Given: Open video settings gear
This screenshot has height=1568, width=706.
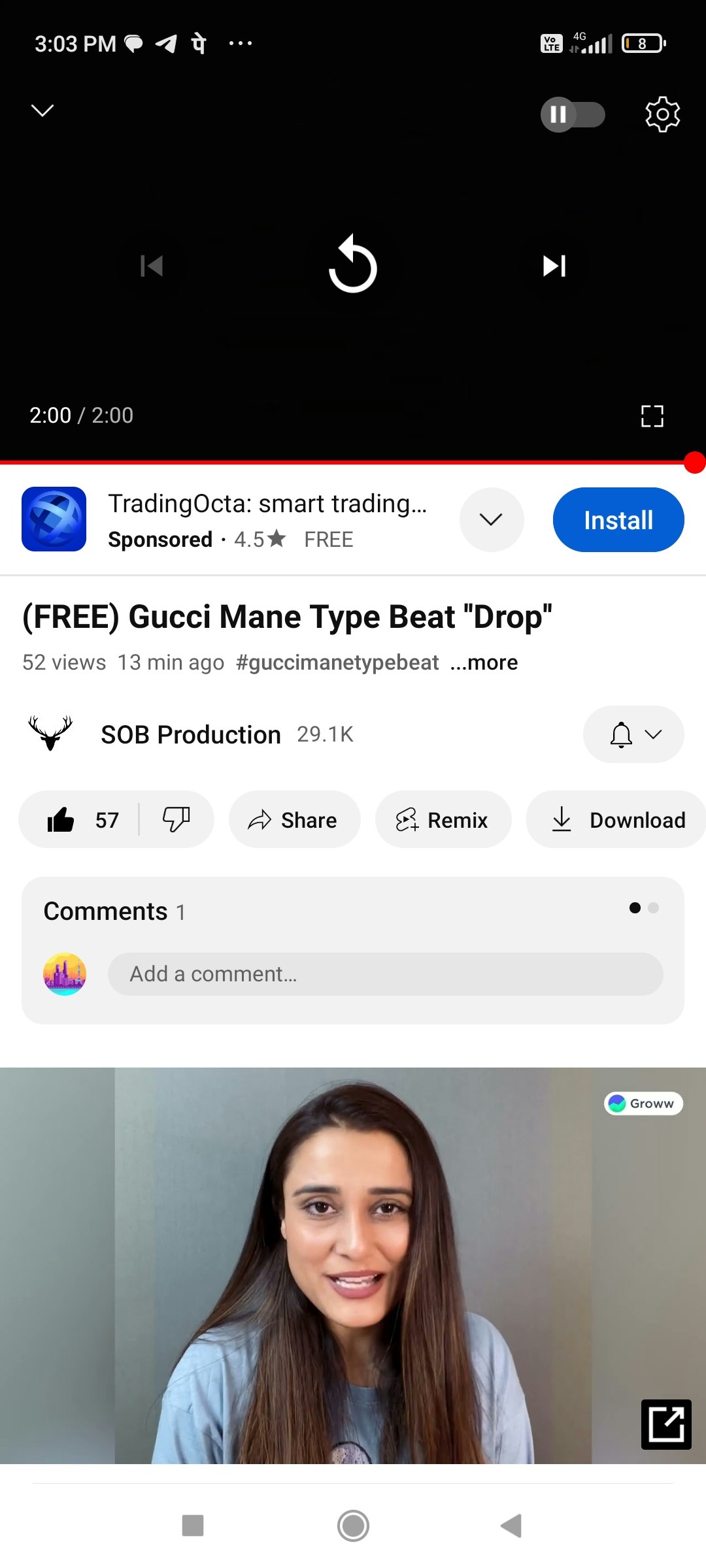Looking at the screenshot, I should pos(662,115).
